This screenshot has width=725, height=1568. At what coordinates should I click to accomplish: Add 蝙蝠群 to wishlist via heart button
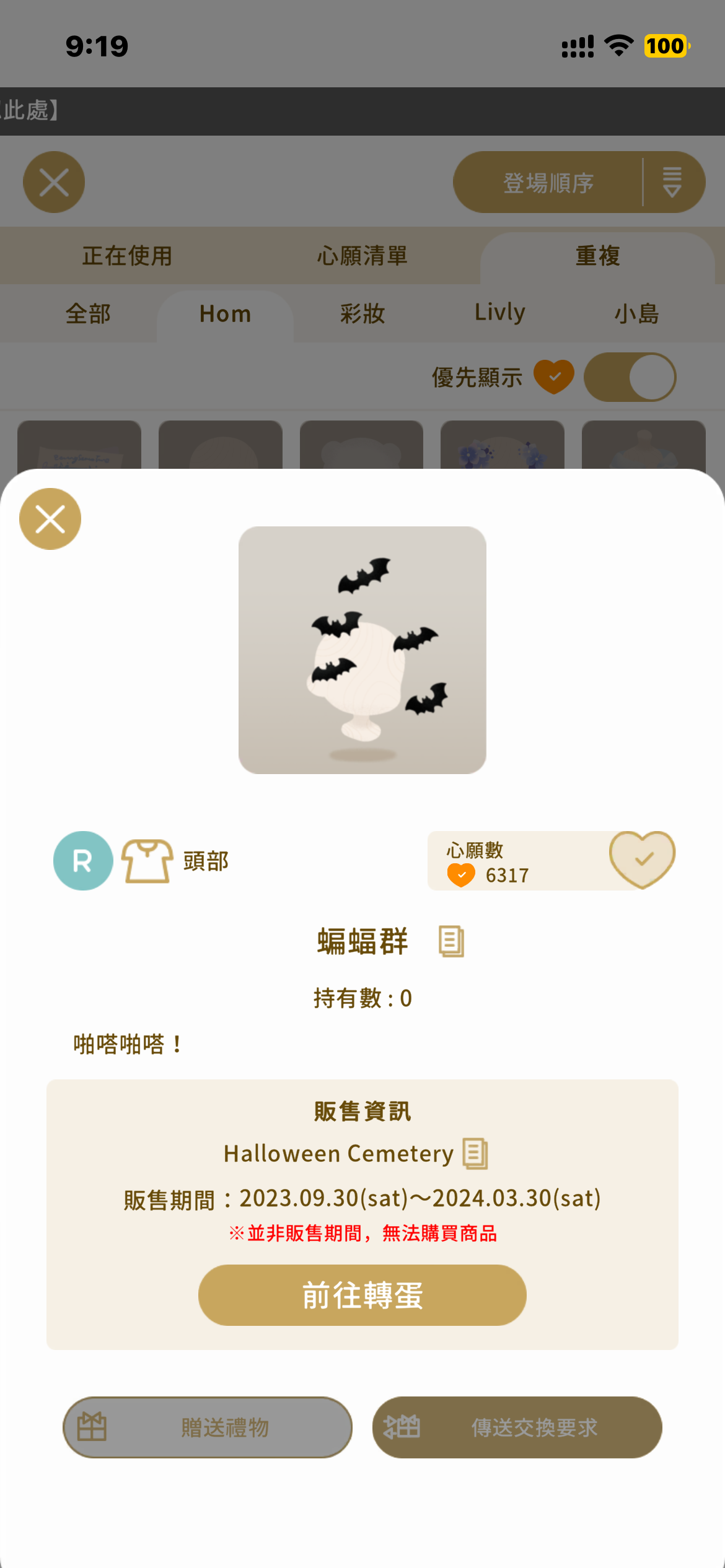point(643,859)
